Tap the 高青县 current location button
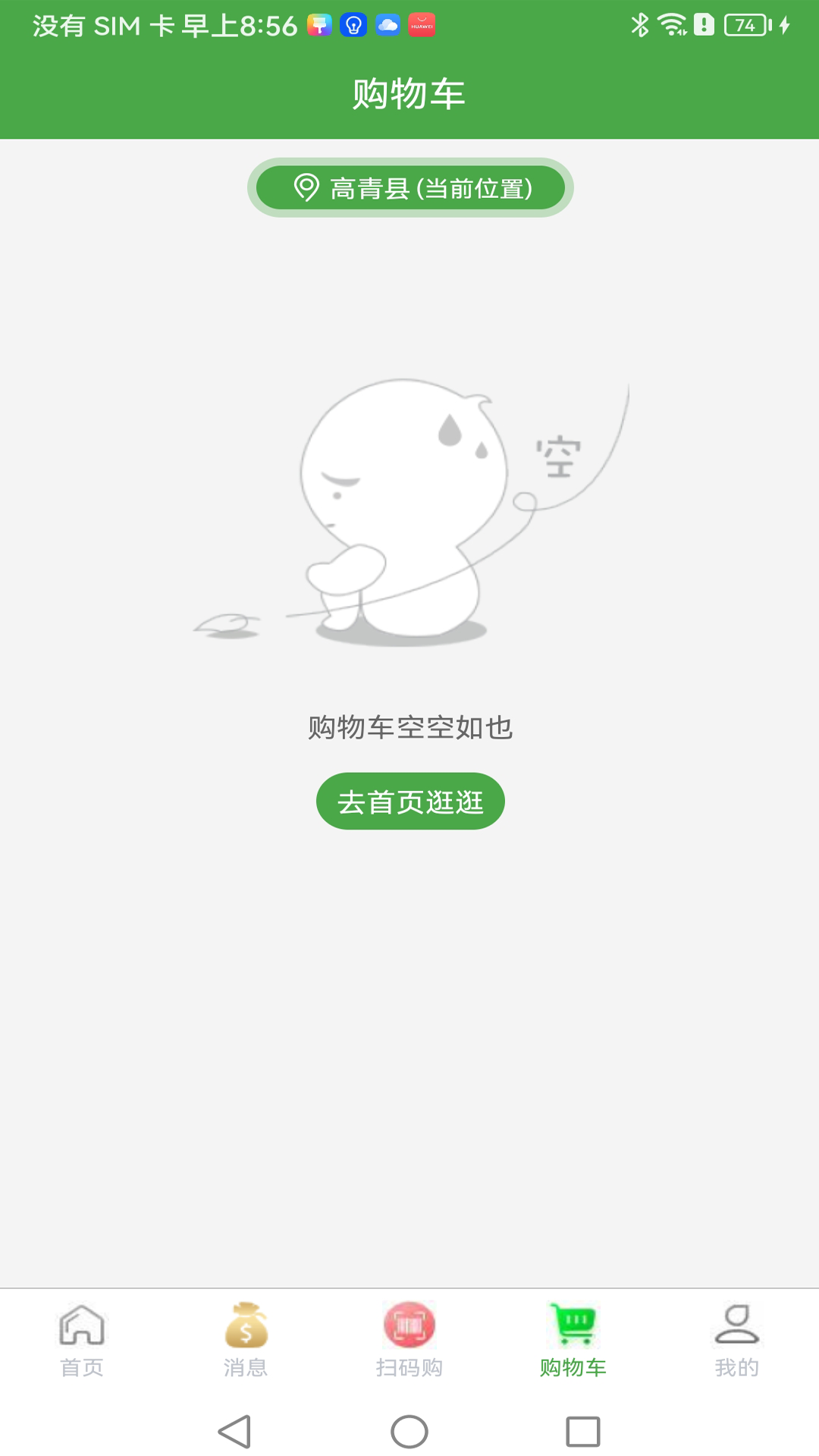819x1456 pixels. pyautogui.click(x=410, y=187)
